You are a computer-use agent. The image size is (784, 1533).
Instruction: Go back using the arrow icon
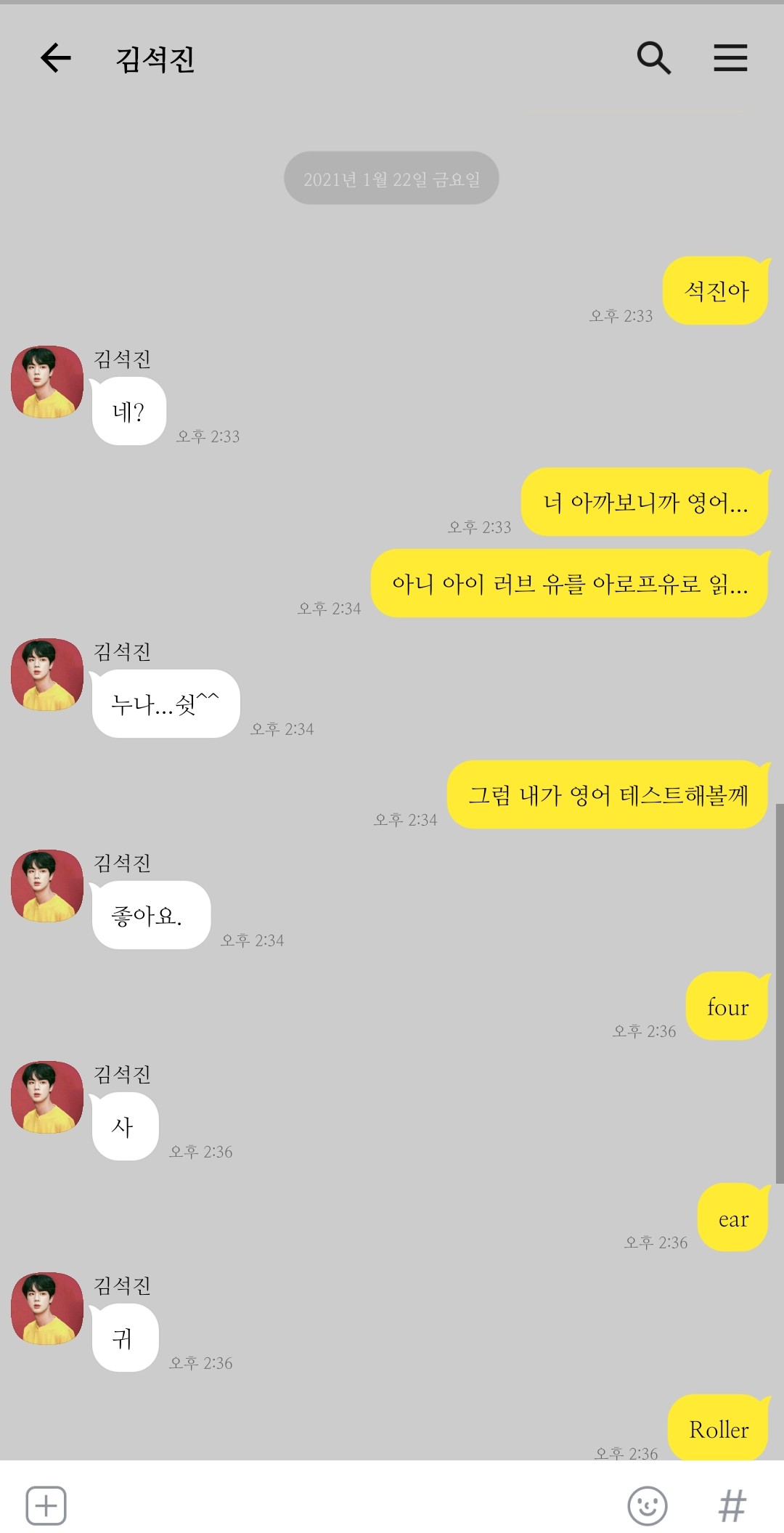pyautogui.click(x=56, y=58)
